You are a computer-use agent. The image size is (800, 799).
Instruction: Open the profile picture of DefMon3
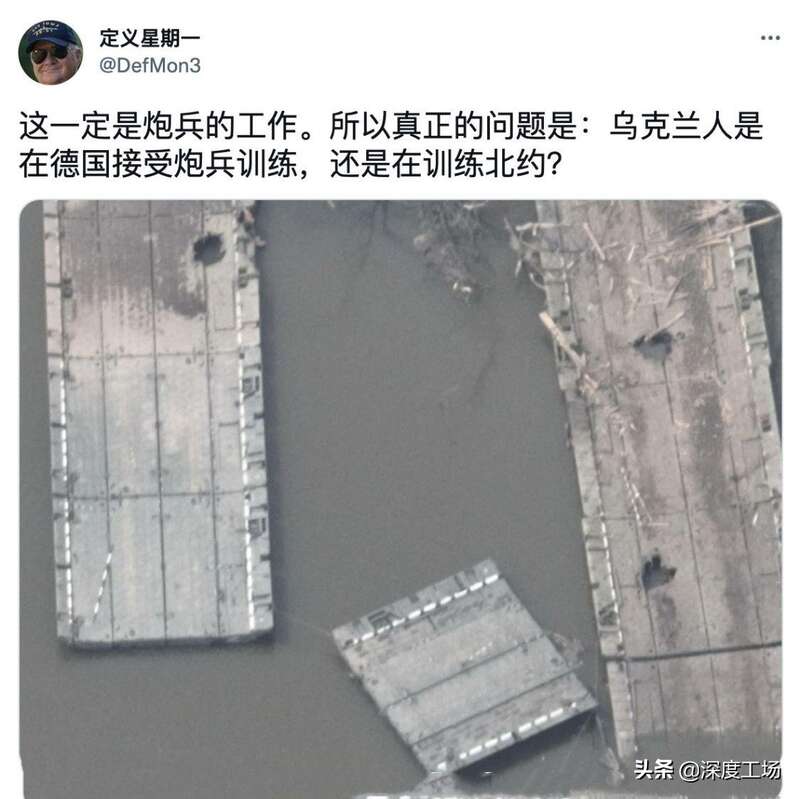click(x=50, y=51)
